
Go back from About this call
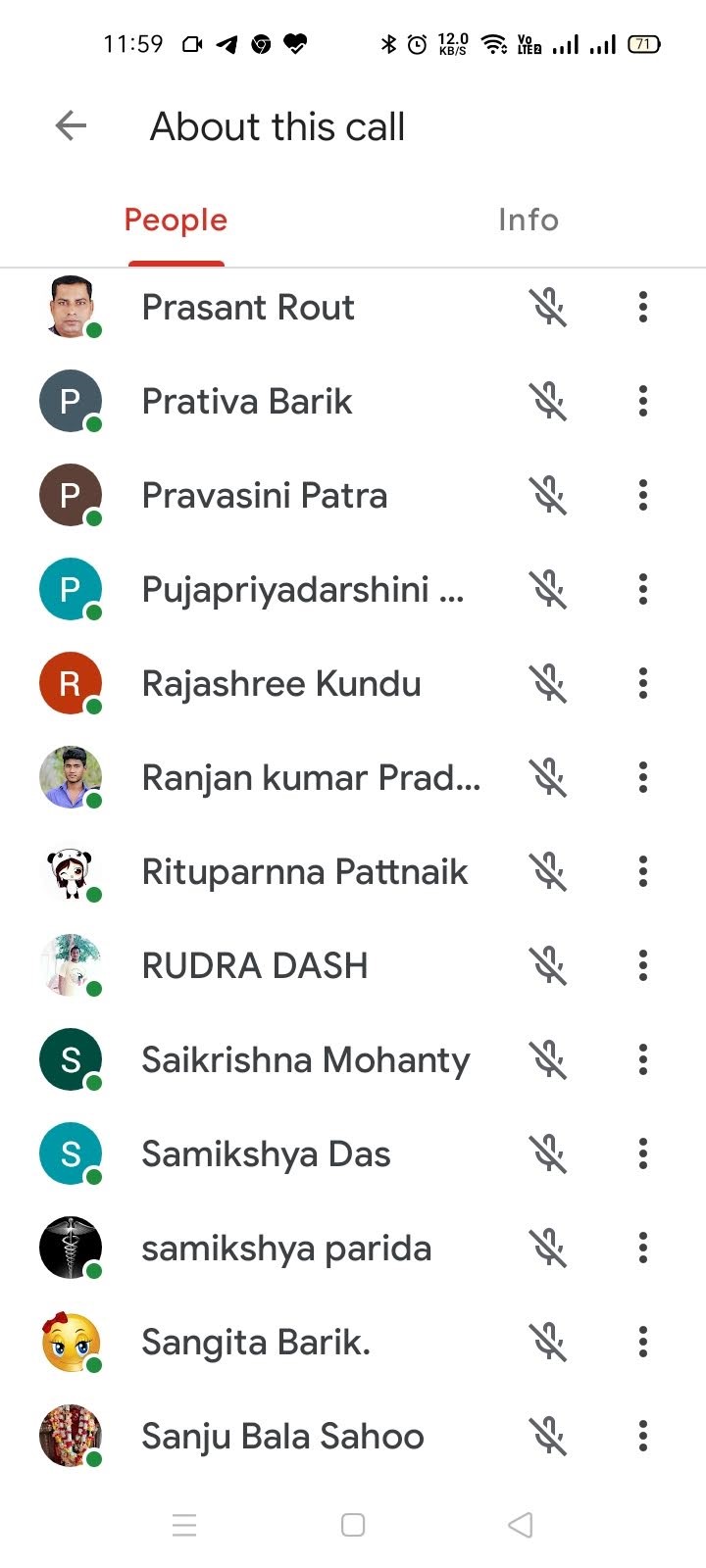[71, 125]
